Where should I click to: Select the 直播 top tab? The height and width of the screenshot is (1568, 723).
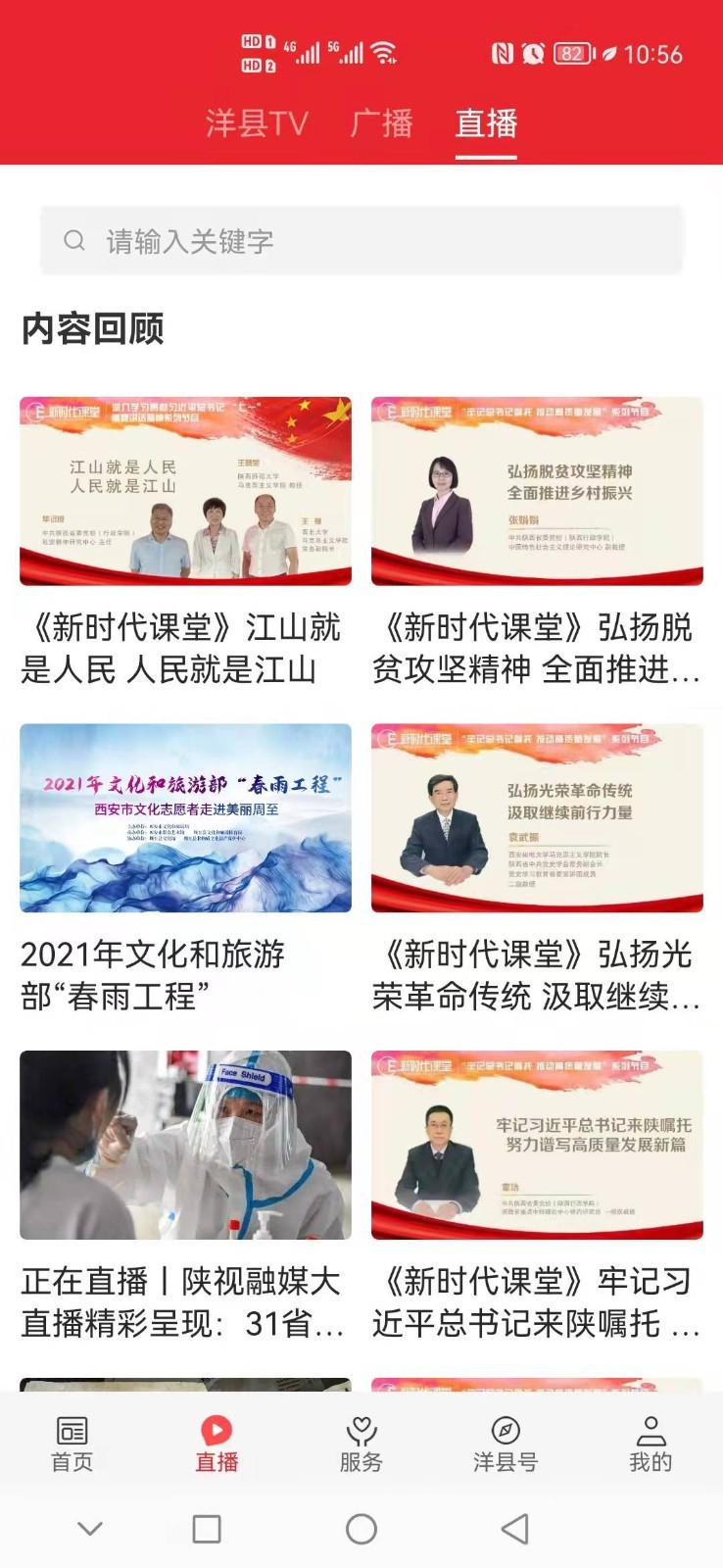486,123
